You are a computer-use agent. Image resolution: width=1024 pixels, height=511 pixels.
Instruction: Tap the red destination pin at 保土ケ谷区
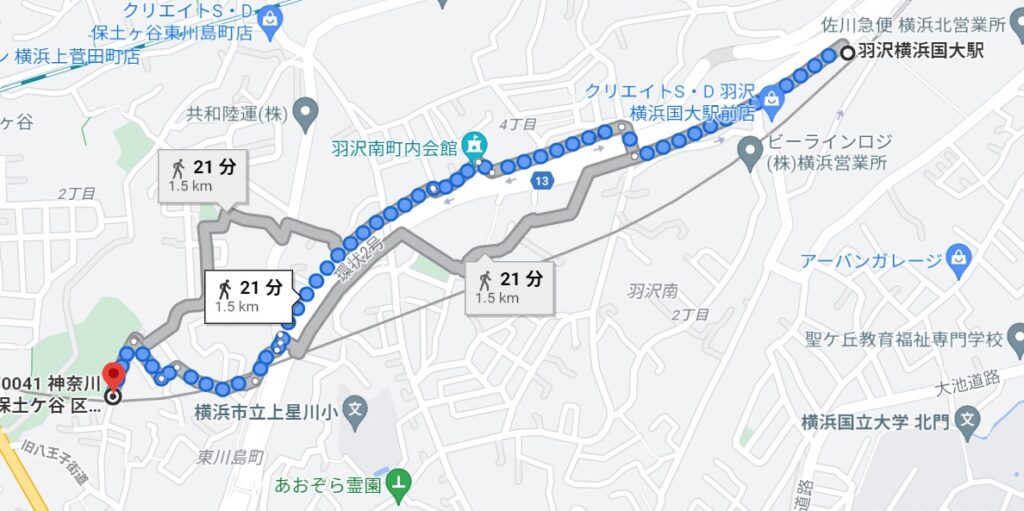pos(114,378)
